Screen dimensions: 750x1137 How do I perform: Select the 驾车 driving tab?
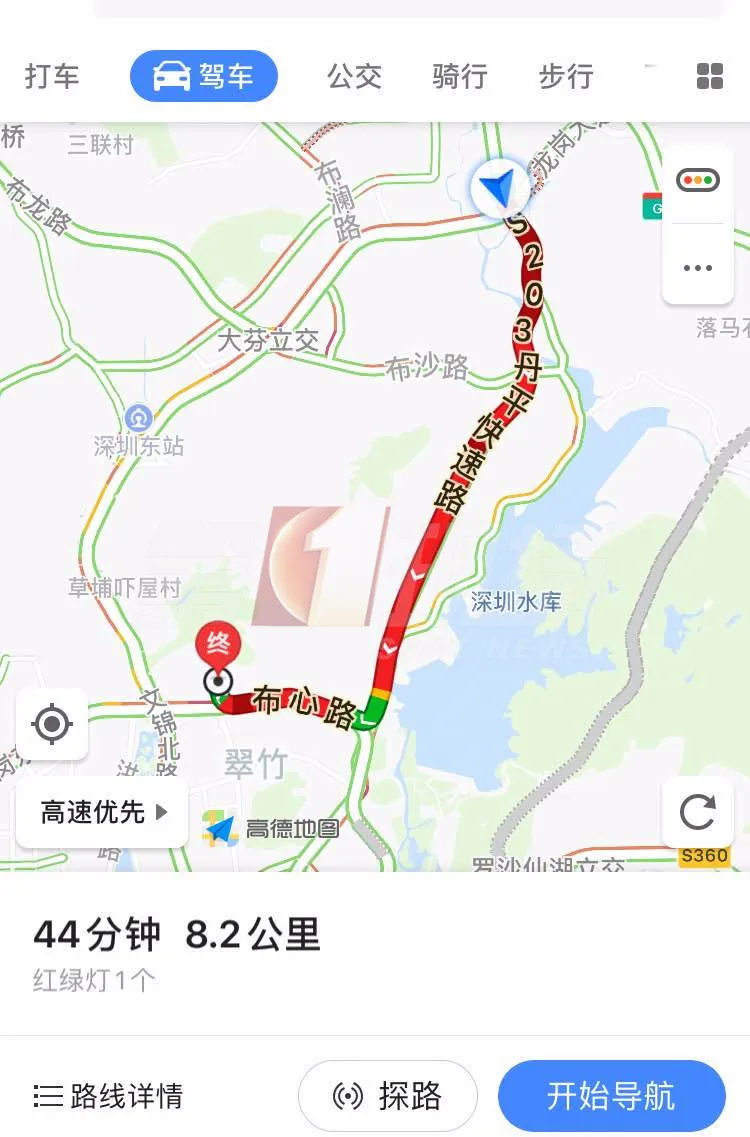point(204,76)
